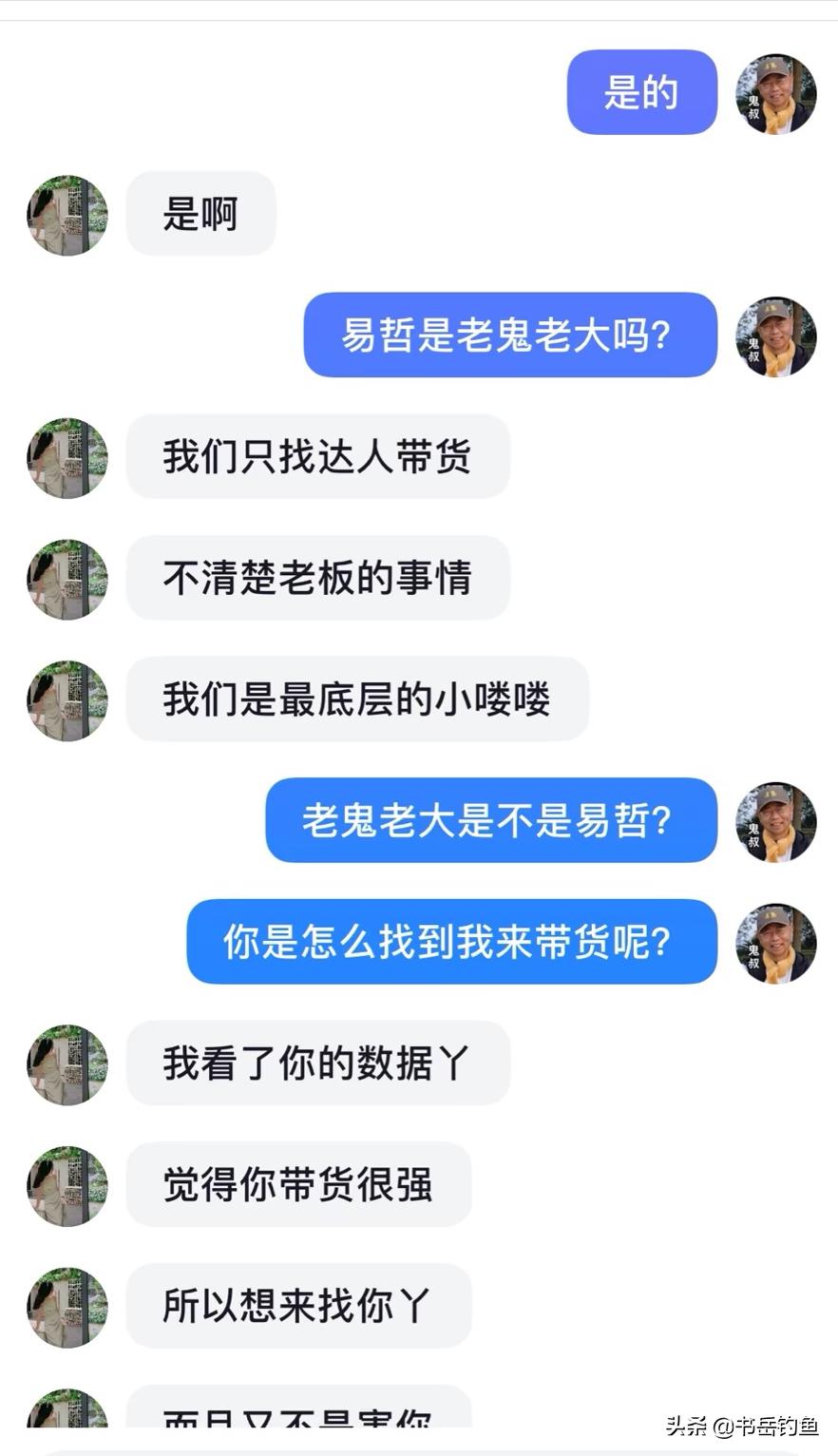838x1456 pixels.
Task: Tap the bubble 不清楚老板的事情
Action: point(317,578)
